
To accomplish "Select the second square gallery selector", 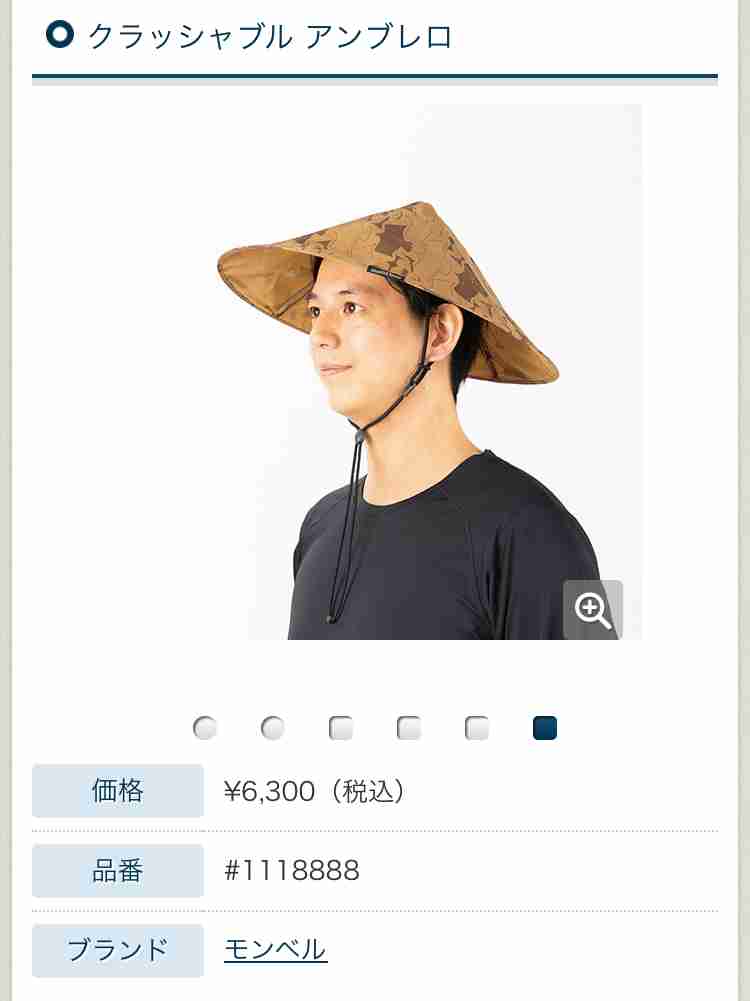I will point(407,728).
